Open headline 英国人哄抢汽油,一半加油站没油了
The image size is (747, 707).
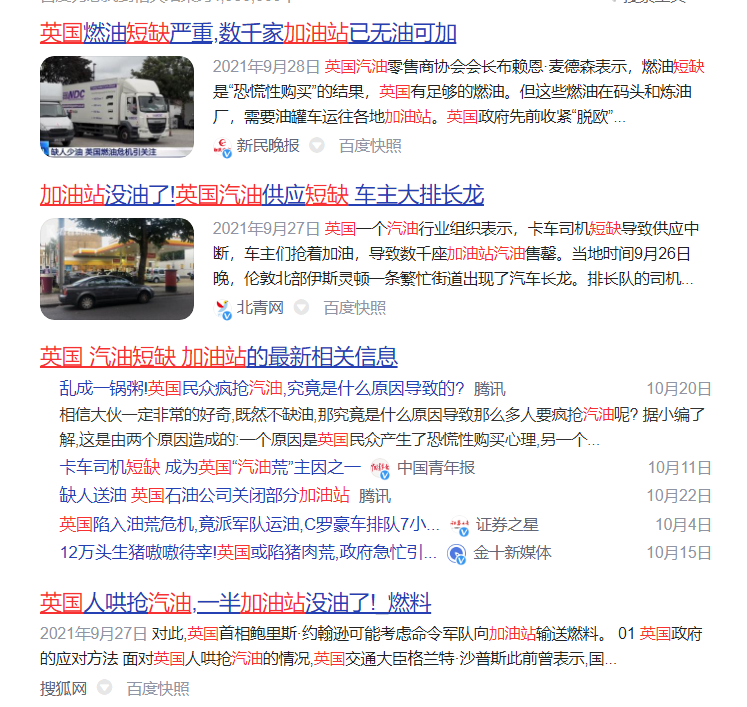point(235,603)
